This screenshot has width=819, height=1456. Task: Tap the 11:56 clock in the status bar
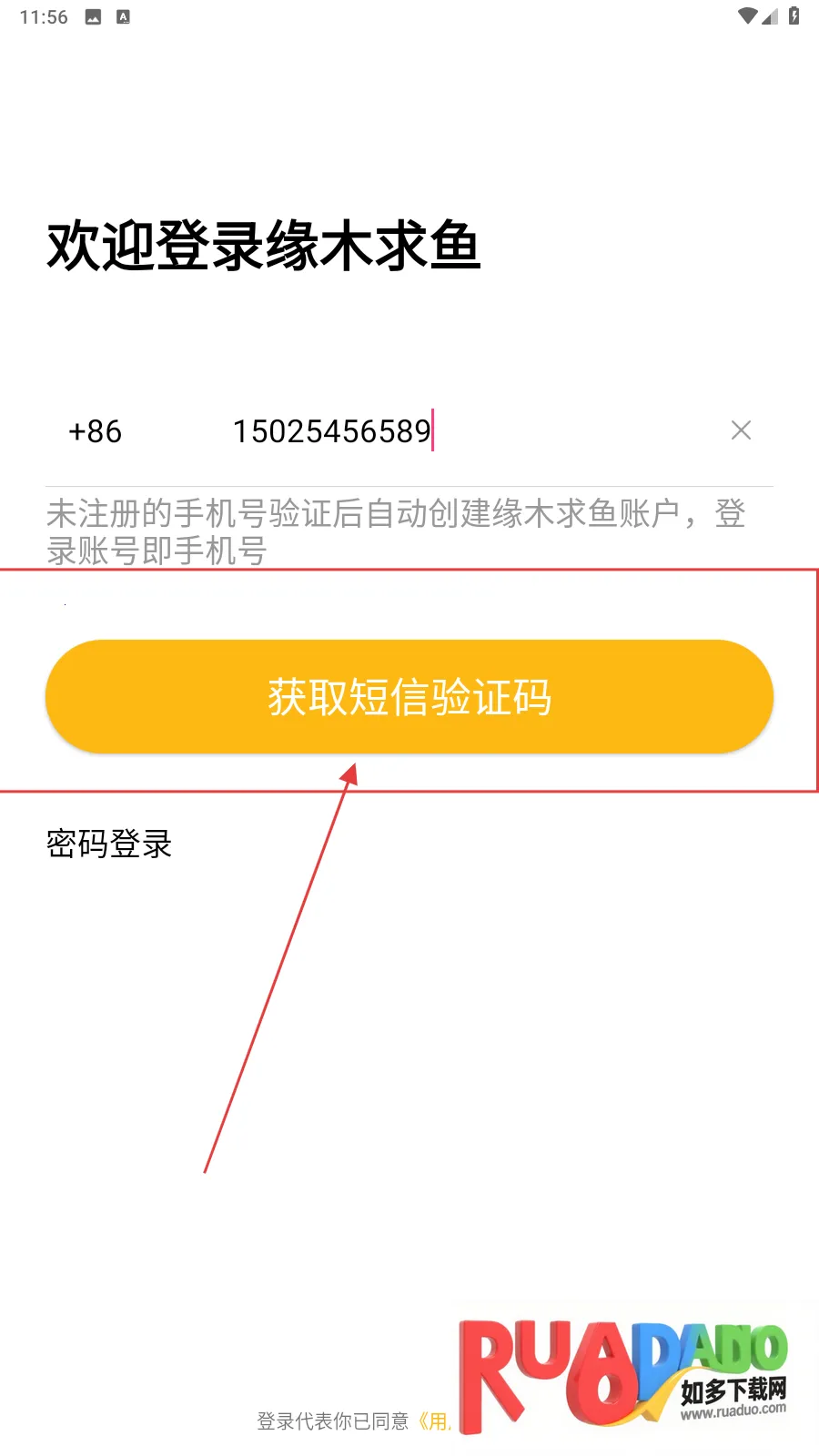click(x=43, y=15)
